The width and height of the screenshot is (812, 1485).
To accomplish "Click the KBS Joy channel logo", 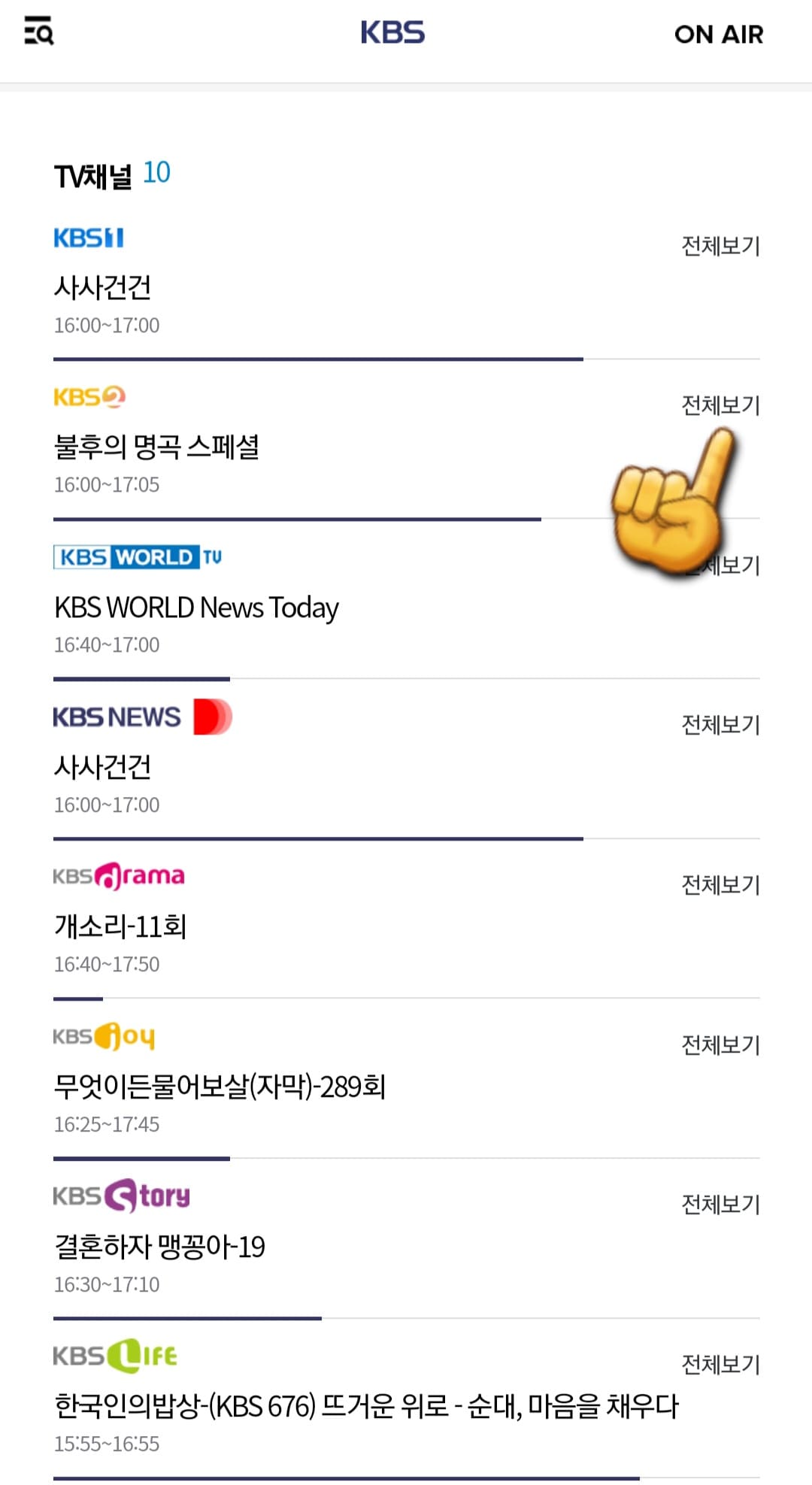I will pos(105,1035).
